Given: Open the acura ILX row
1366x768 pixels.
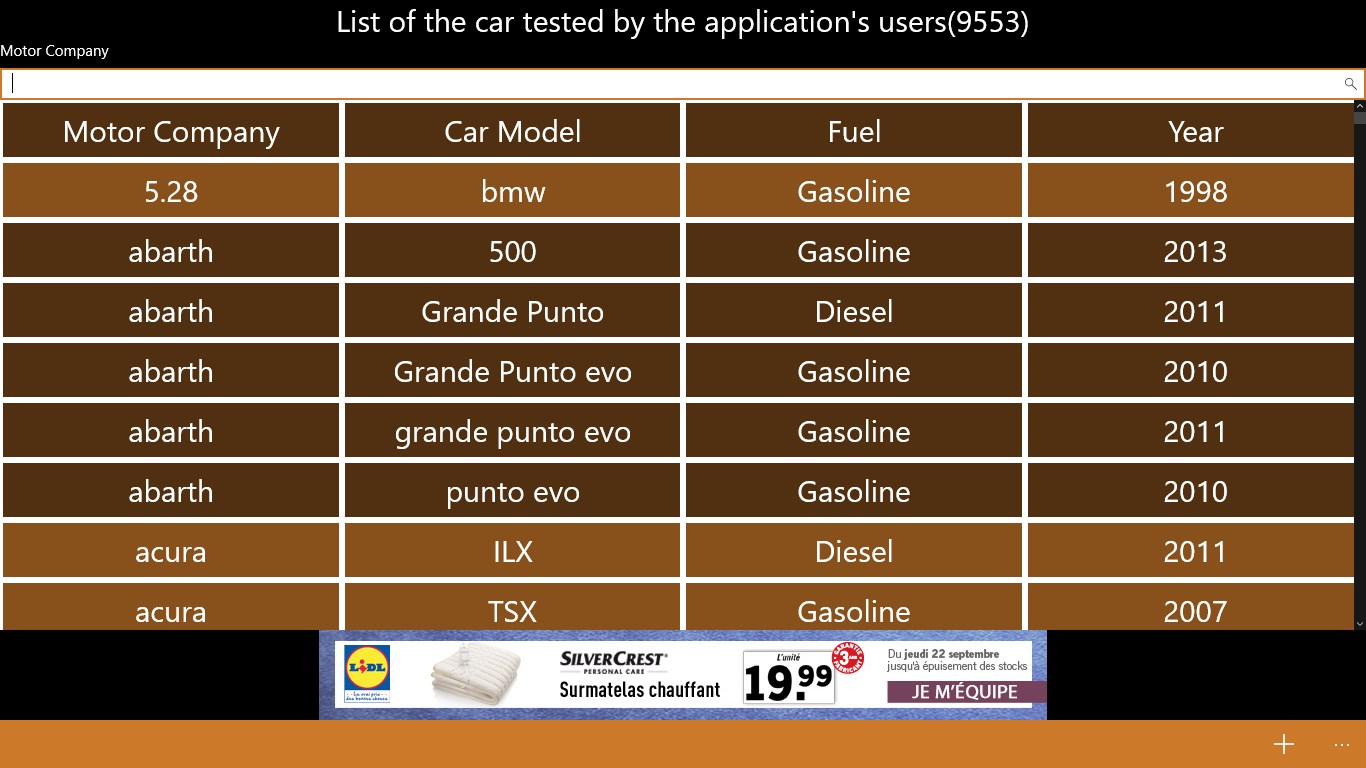Looking at the screenshot, I should 512,551.
